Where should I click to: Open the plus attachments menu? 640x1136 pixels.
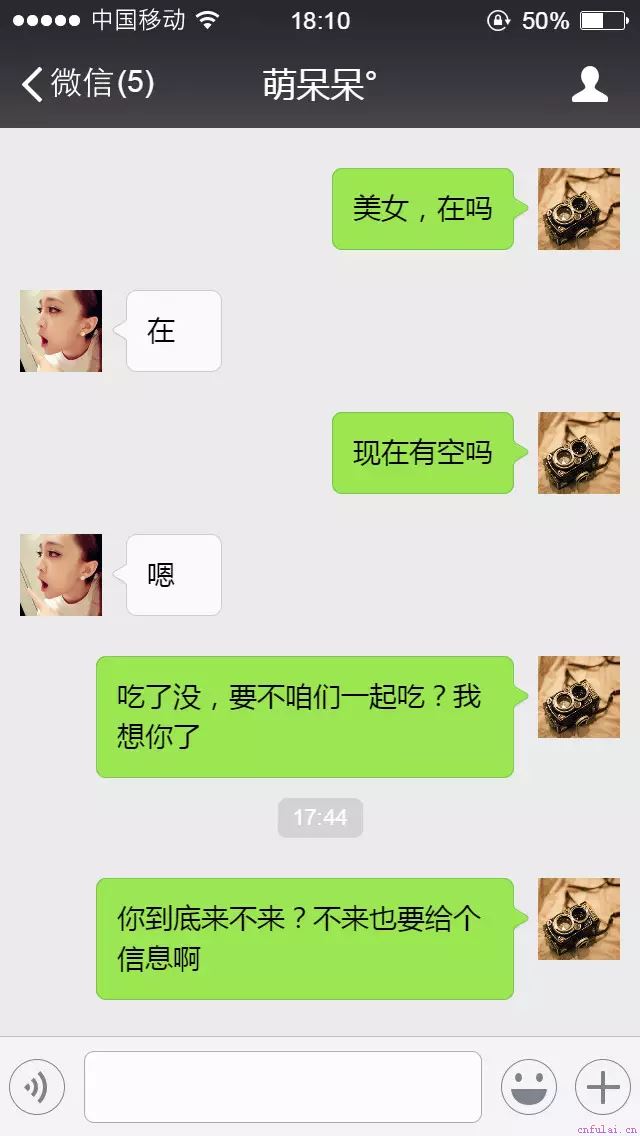coord(602,1087)
